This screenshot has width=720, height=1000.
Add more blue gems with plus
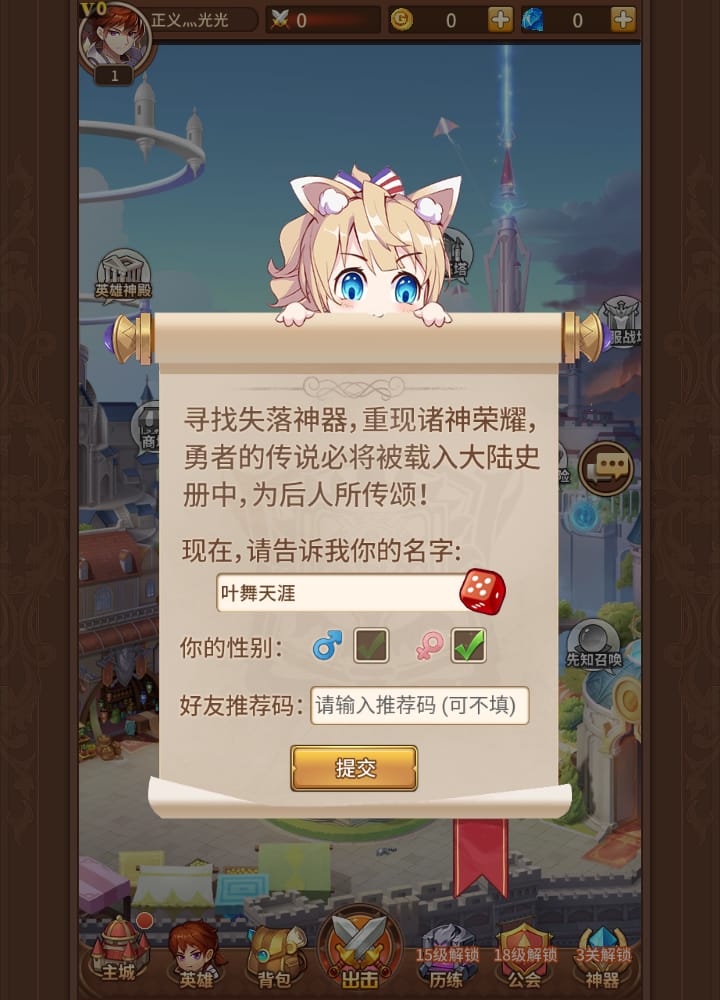(x=623, y=19)
